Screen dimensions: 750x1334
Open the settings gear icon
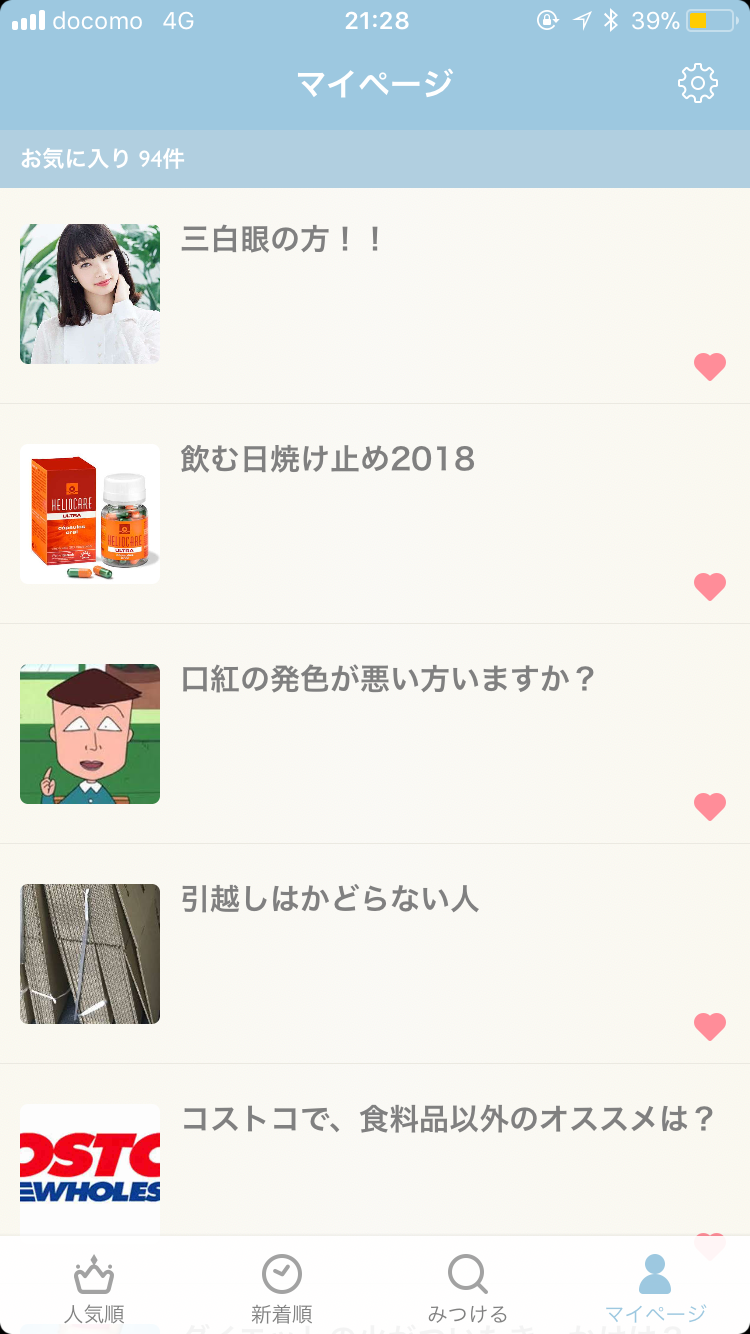pyautogui.click(x=697, y=83)
